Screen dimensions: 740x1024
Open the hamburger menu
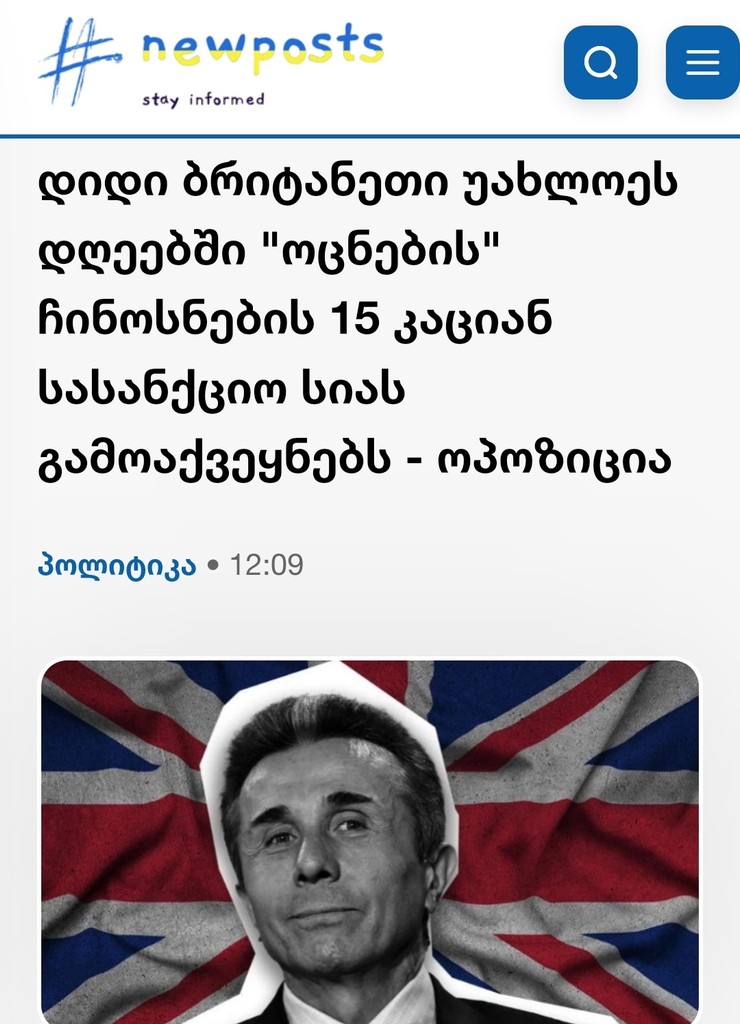tap(702, 62)
